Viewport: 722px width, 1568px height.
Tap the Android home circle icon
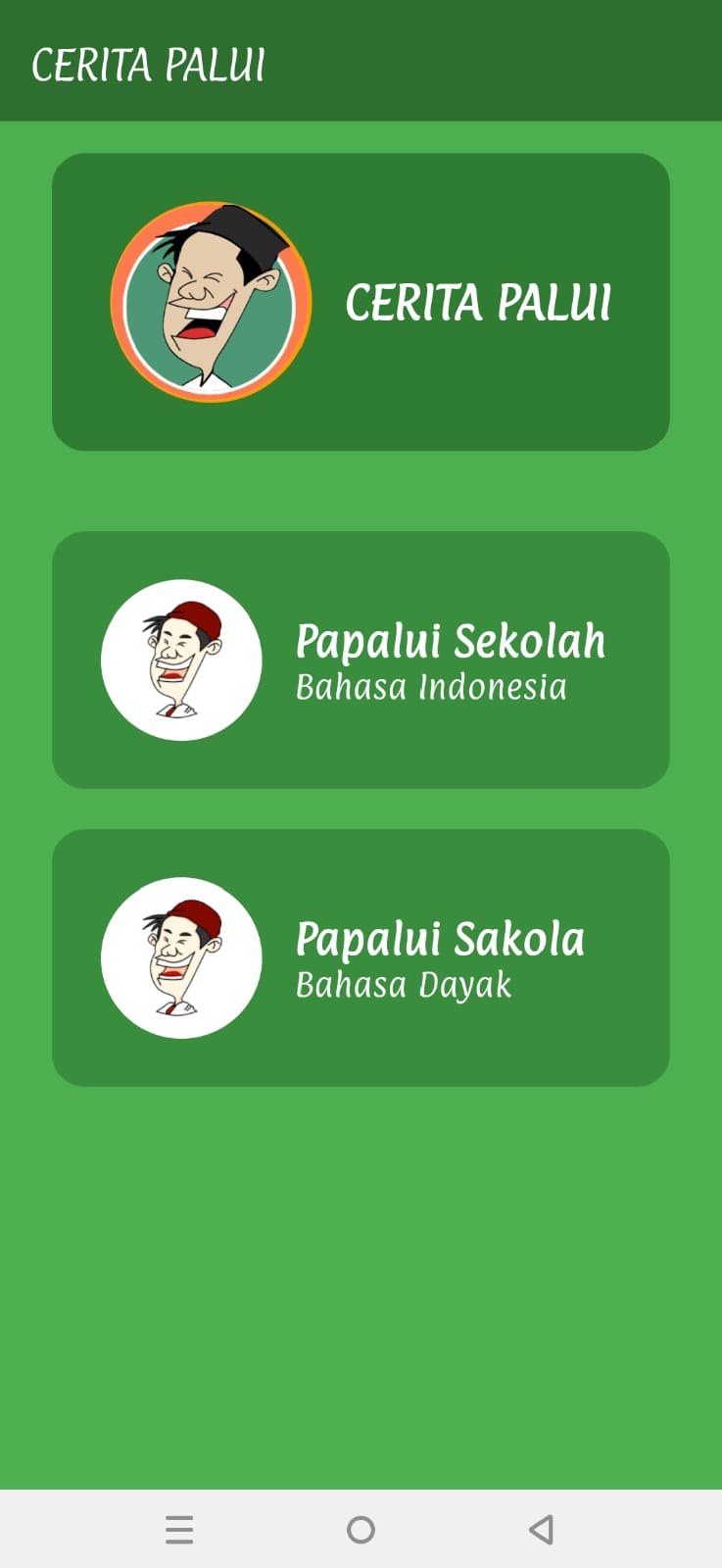click(361, 1529)
